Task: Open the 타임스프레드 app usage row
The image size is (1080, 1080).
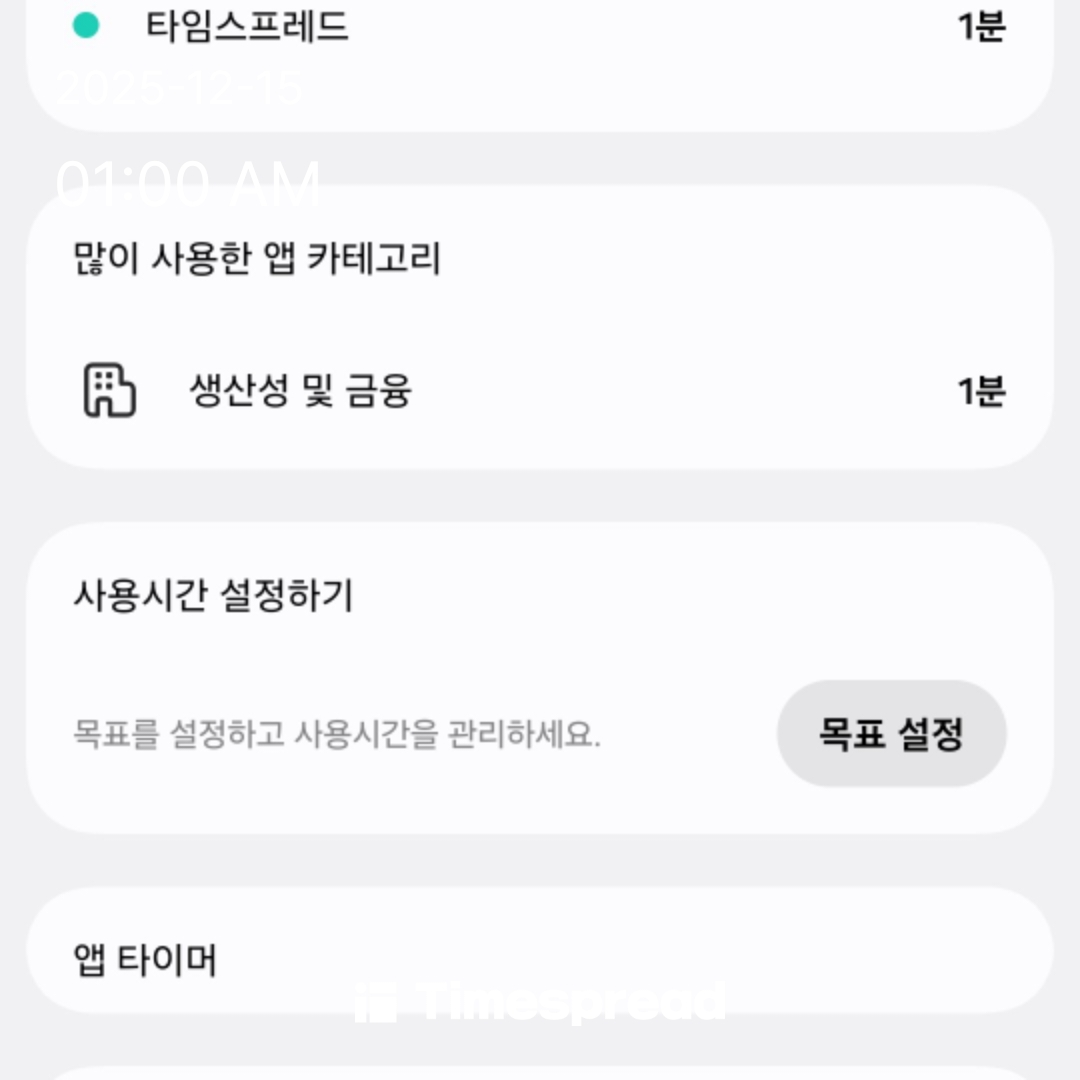Action: point(540,27)
